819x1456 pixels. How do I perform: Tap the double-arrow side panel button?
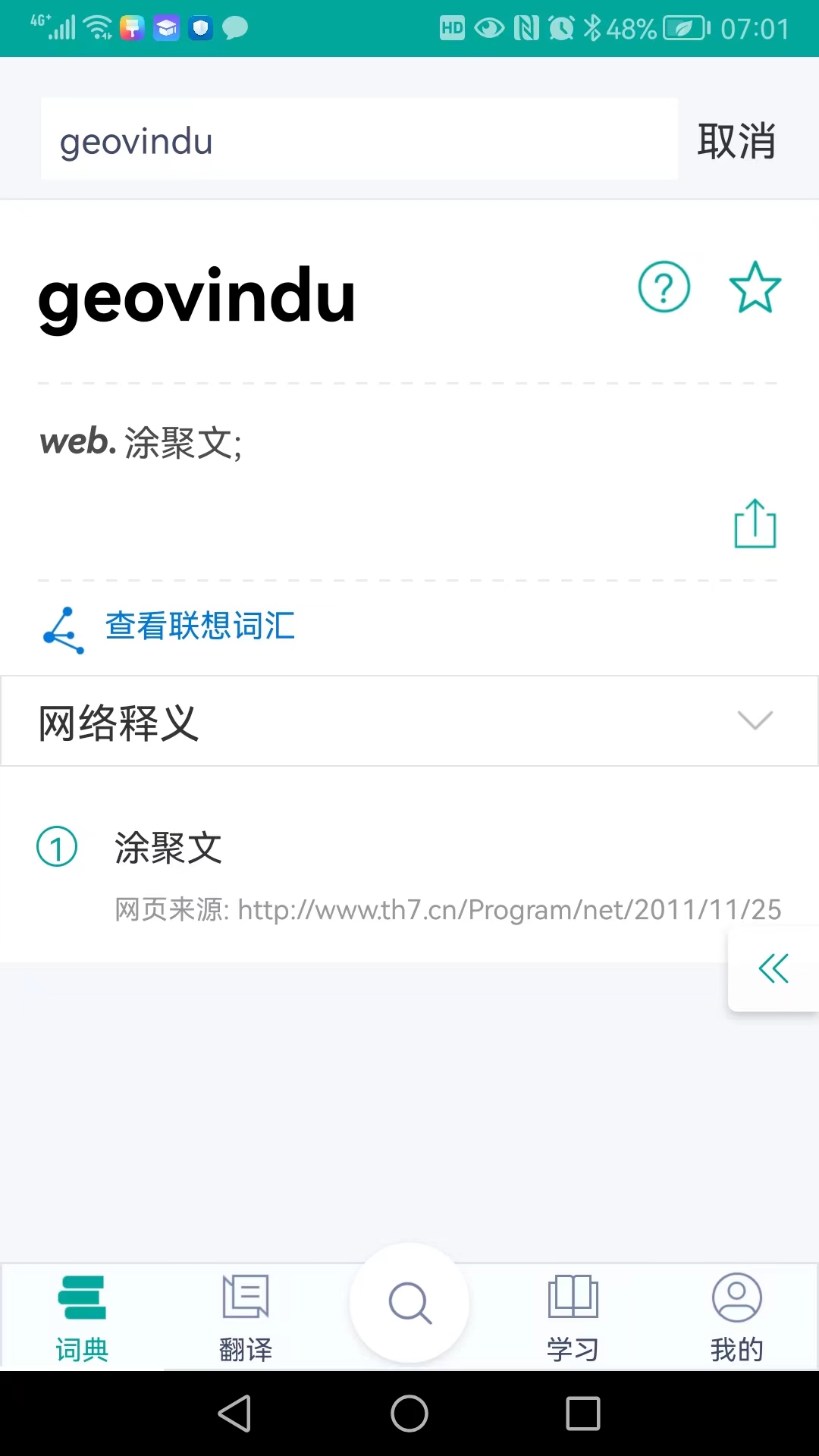773,968
